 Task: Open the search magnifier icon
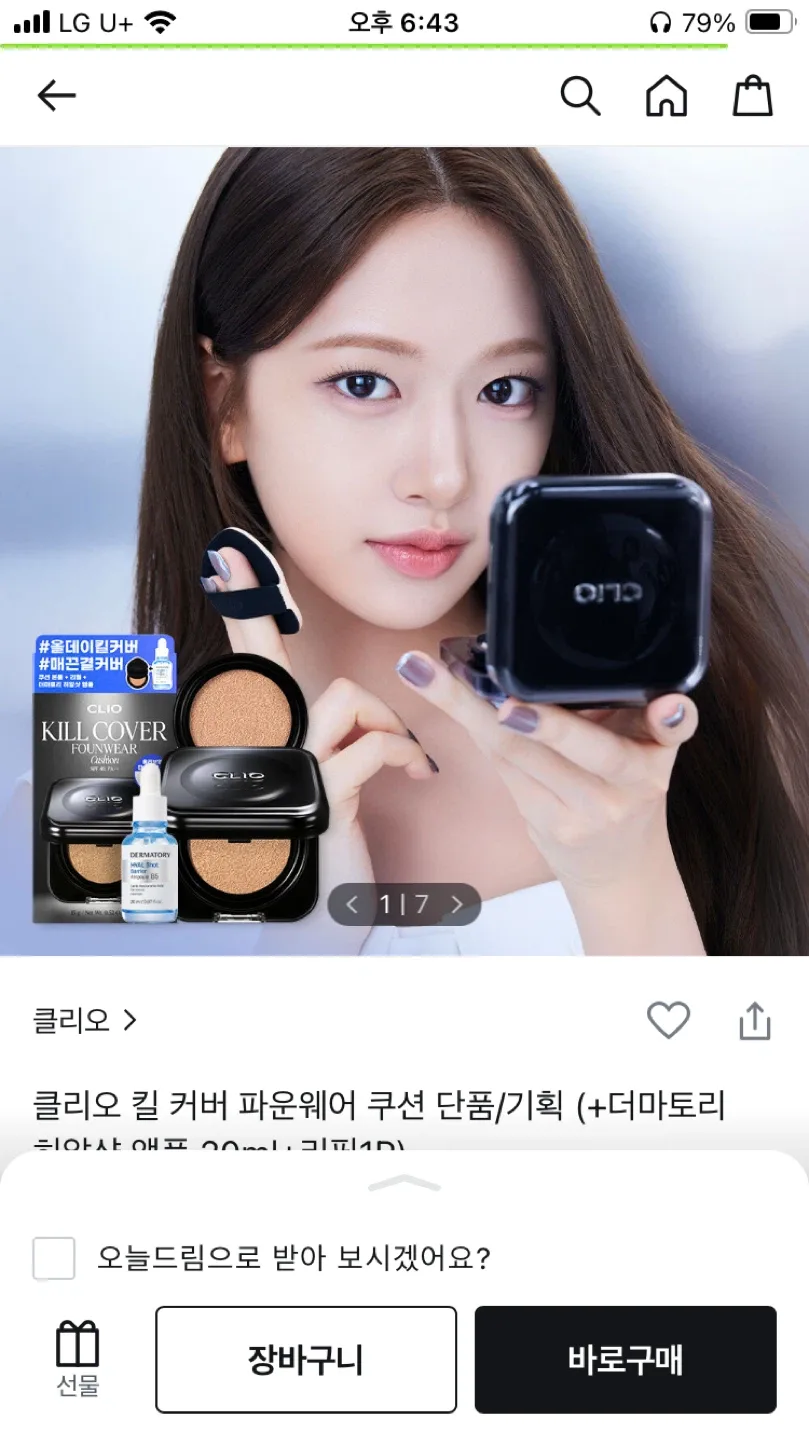579,96
